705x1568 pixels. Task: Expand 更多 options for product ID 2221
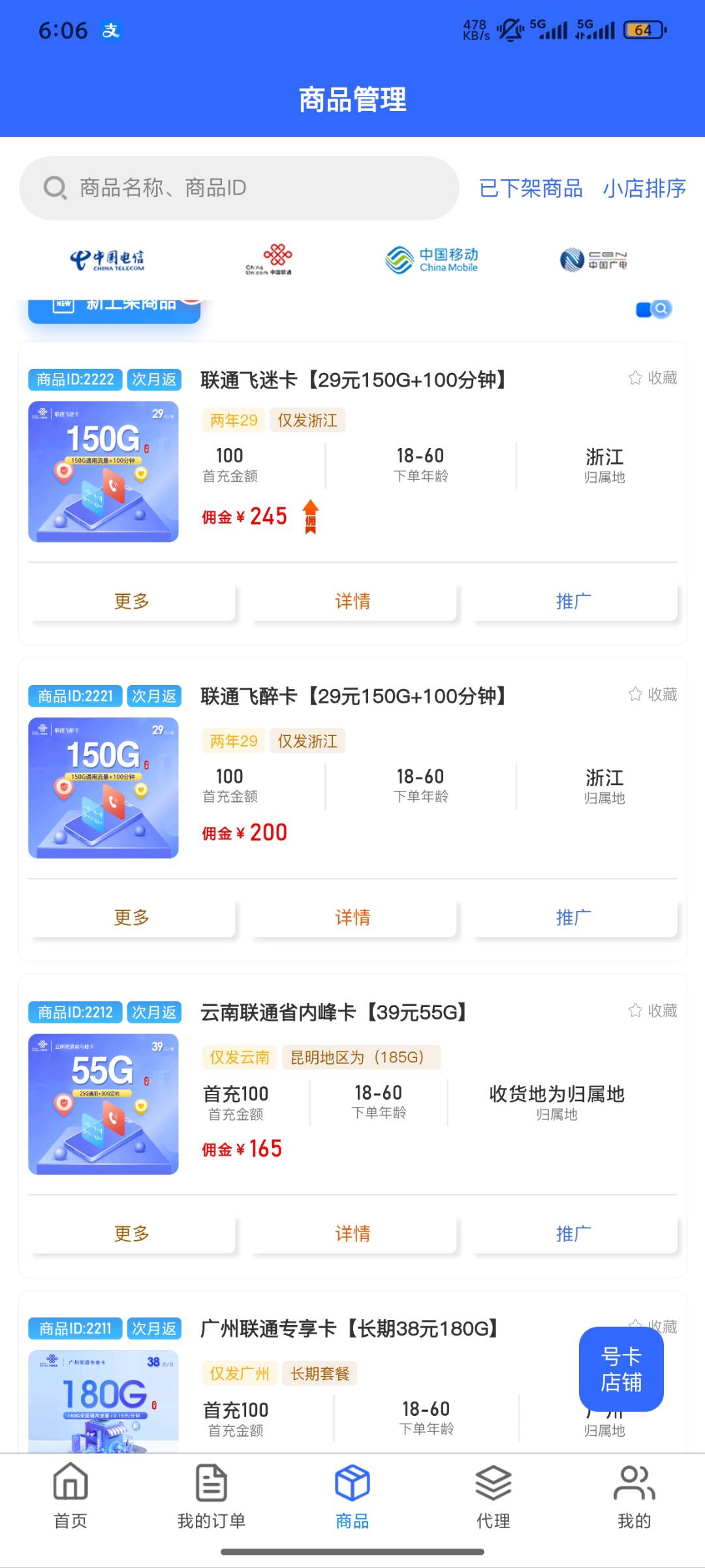(x=131, y=917)
